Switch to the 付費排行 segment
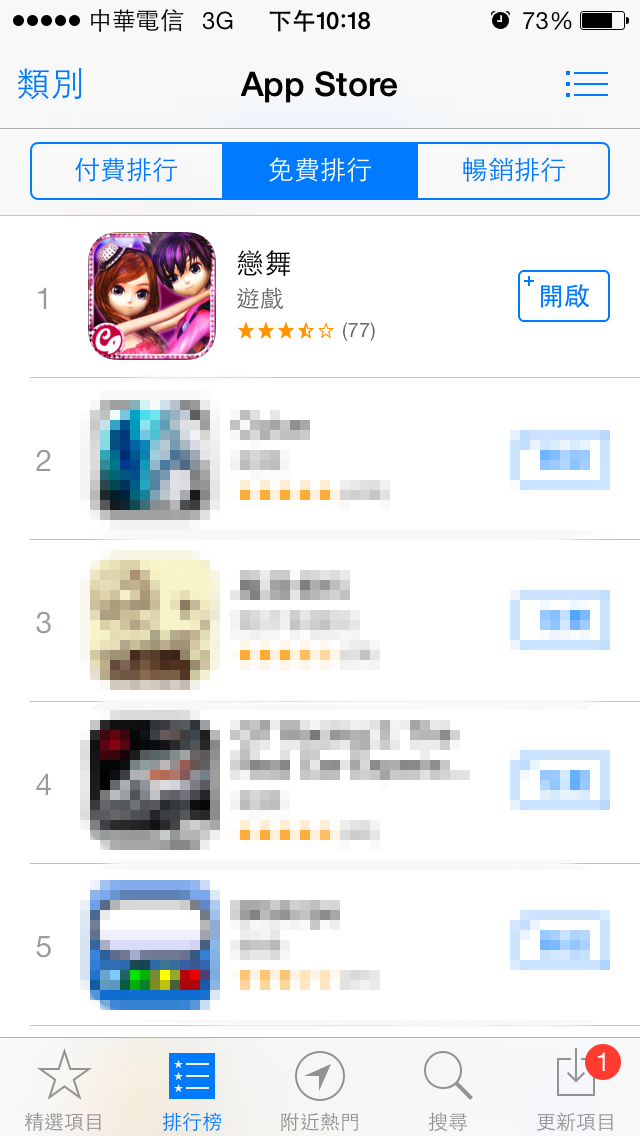The width and height of the screenshot is (640, 1136). click(x=126, y=171)
